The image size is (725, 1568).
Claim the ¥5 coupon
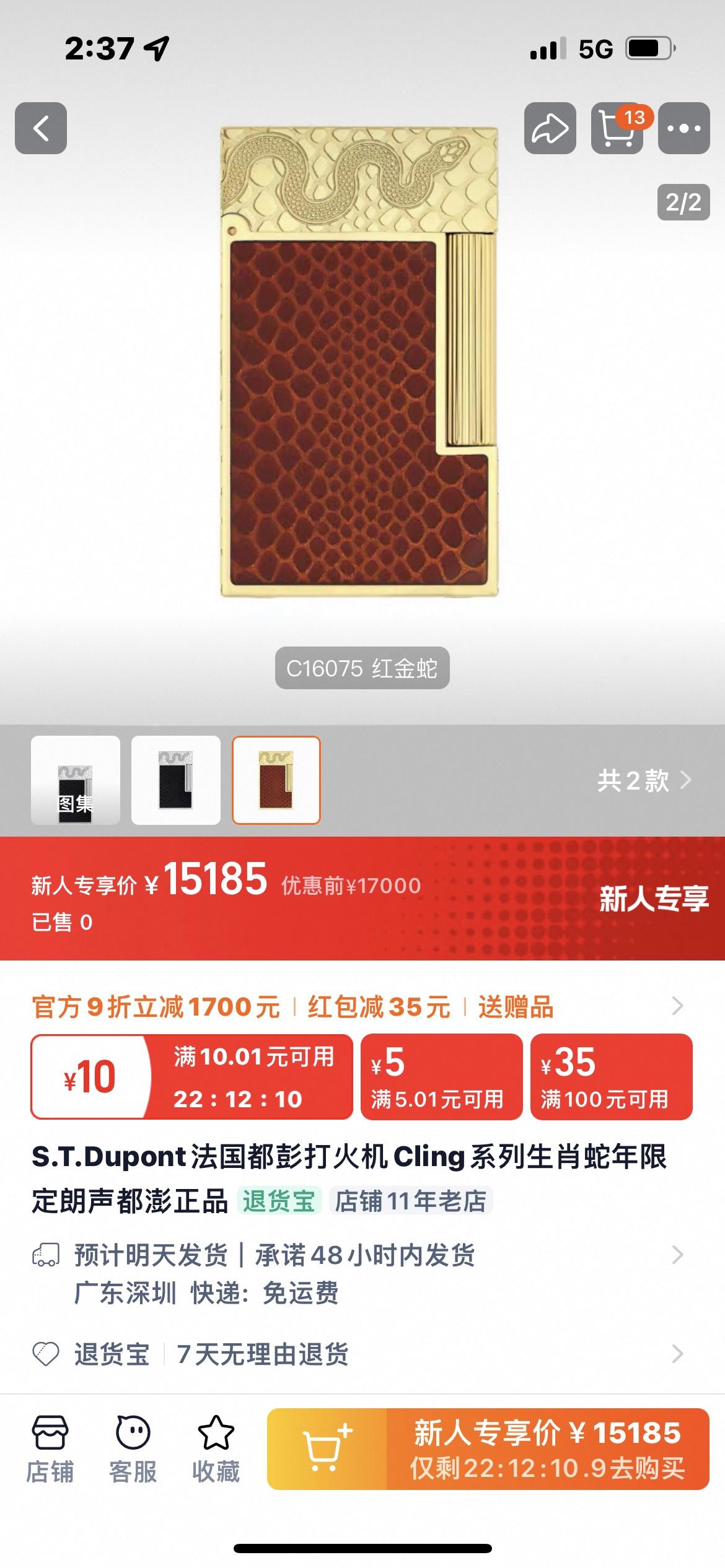point(441,1077)
